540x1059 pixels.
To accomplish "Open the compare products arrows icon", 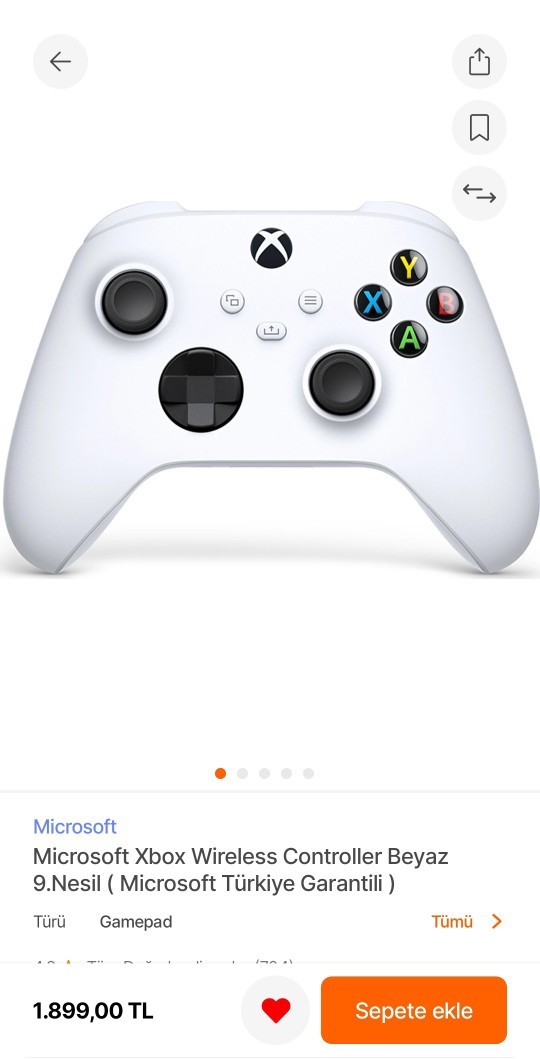I will (x=479, y=194).
